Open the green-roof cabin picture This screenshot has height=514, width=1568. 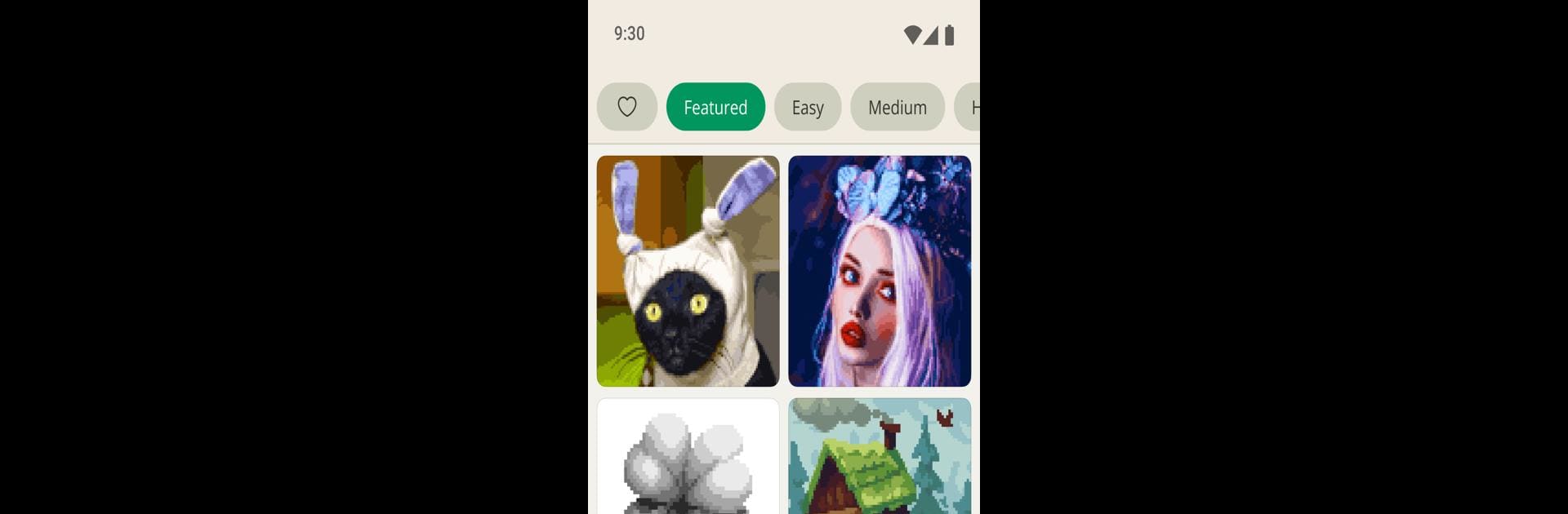coord(880,457)
